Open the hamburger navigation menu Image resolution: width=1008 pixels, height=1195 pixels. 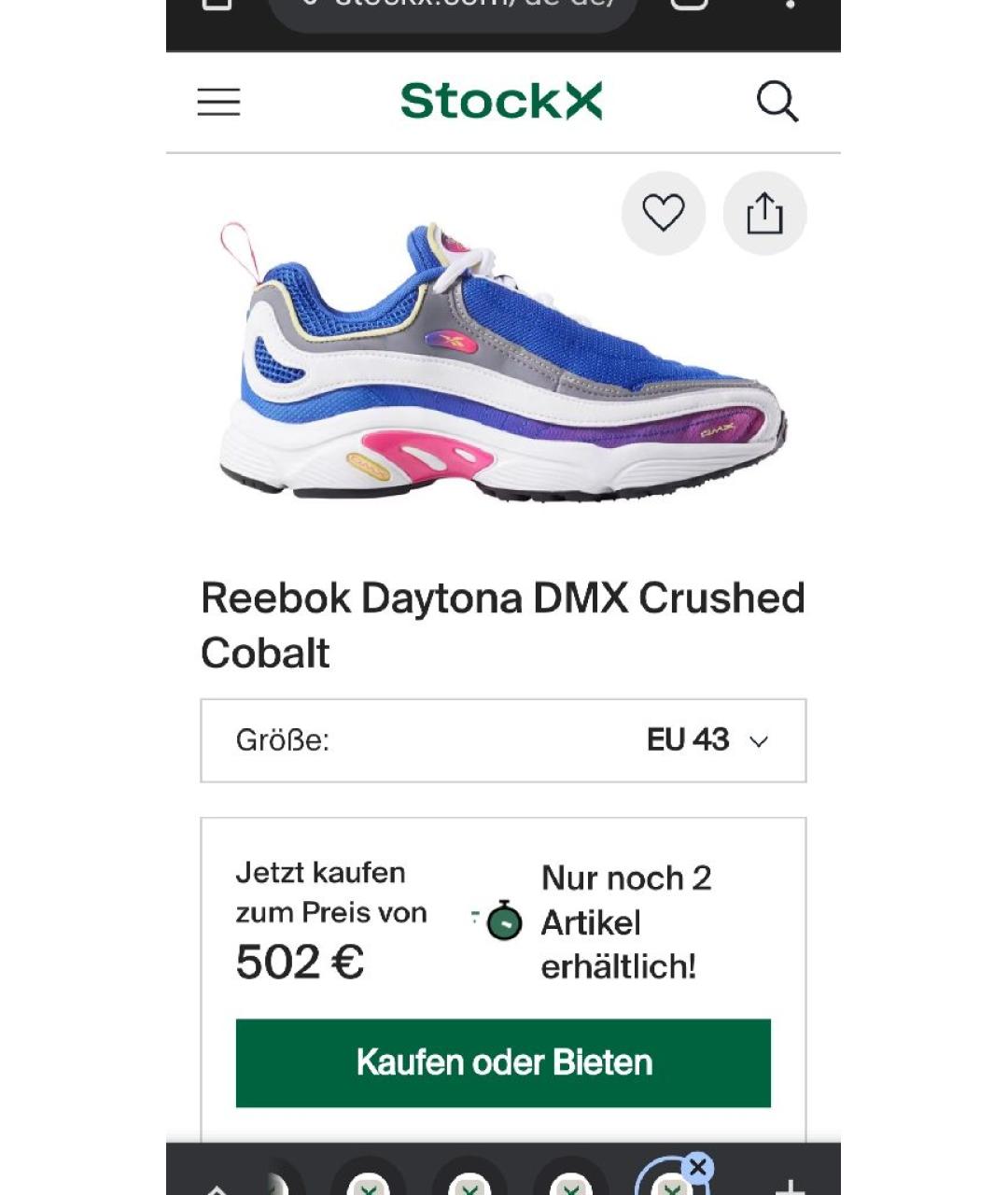[218, 101]
